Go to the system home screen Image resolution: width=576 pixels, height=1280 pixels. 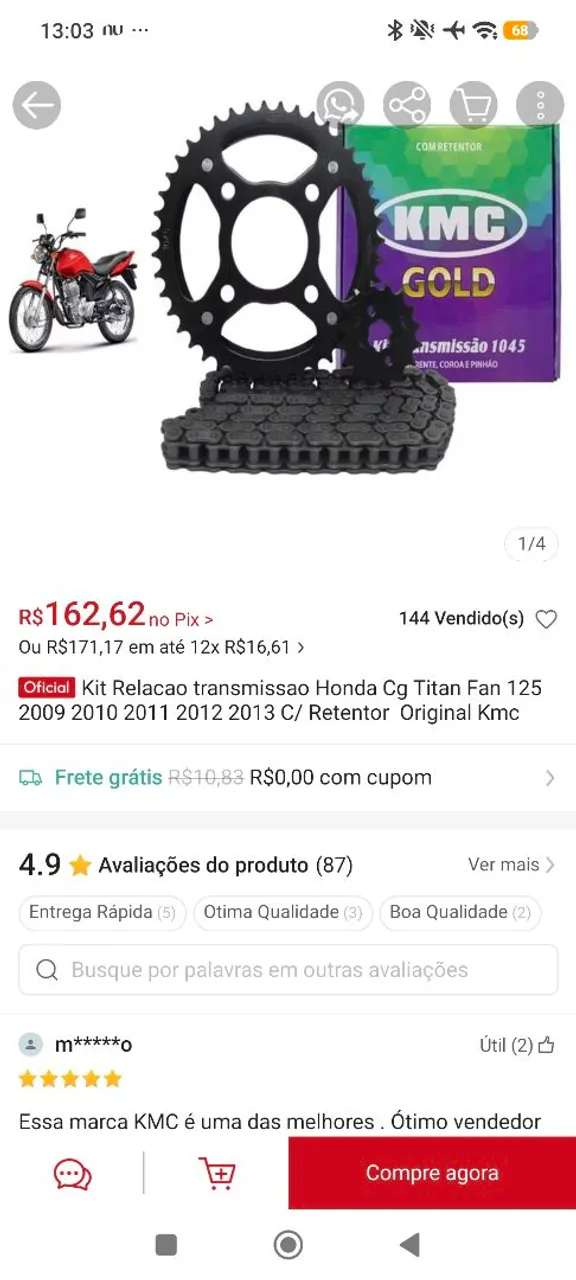(288, 1245)
